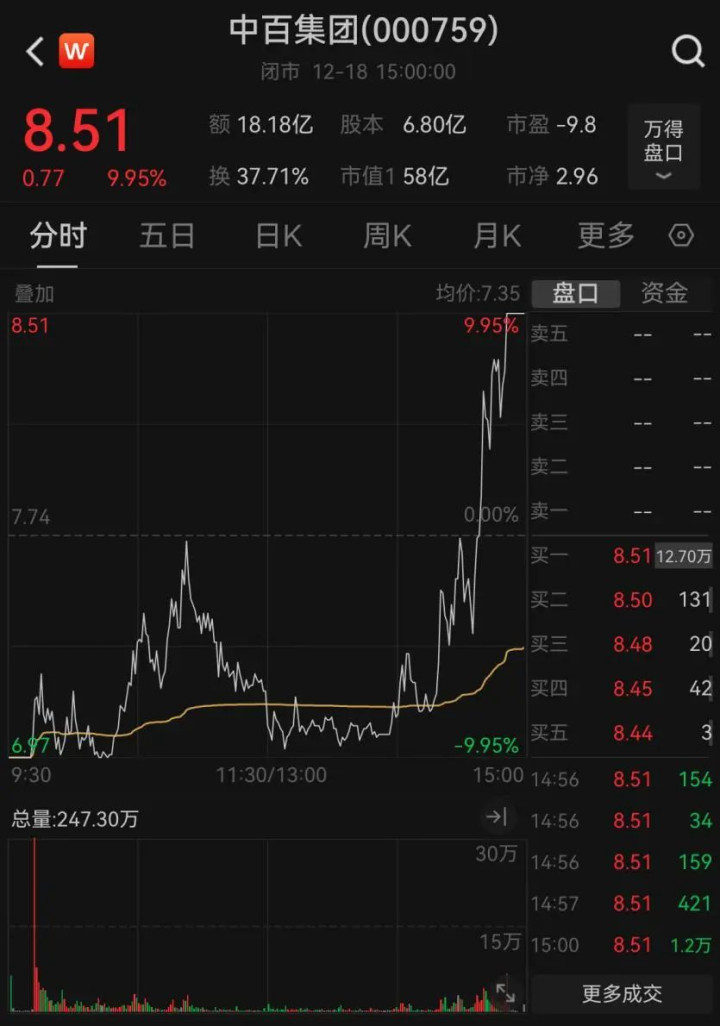Expand the chart to fullscreen

pos(506,993)
